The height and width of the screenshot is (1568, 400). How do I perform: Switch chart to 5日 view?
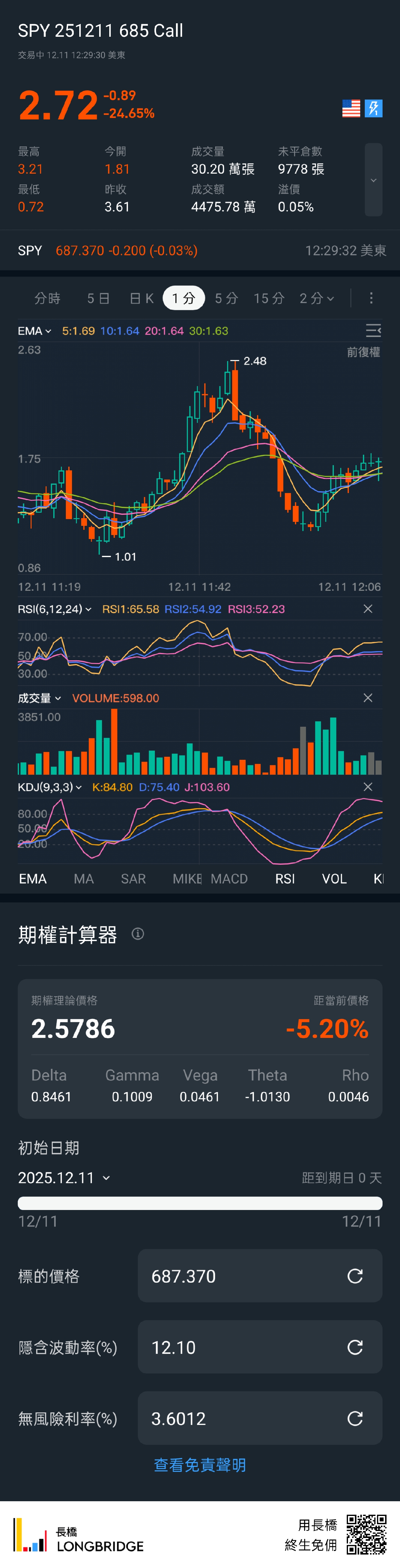98,298
